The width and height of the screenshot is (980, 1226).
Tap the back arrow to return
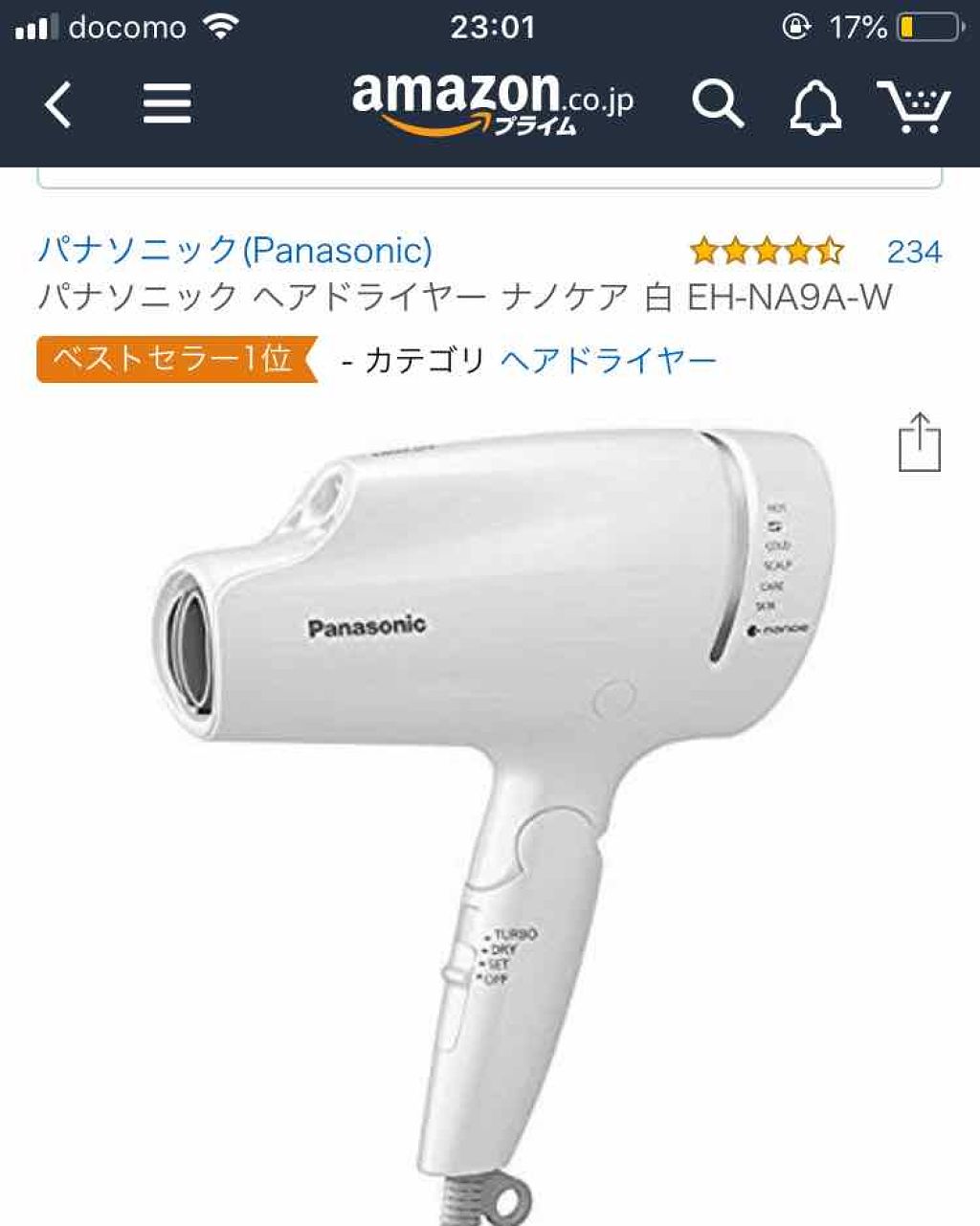[57, 103]
